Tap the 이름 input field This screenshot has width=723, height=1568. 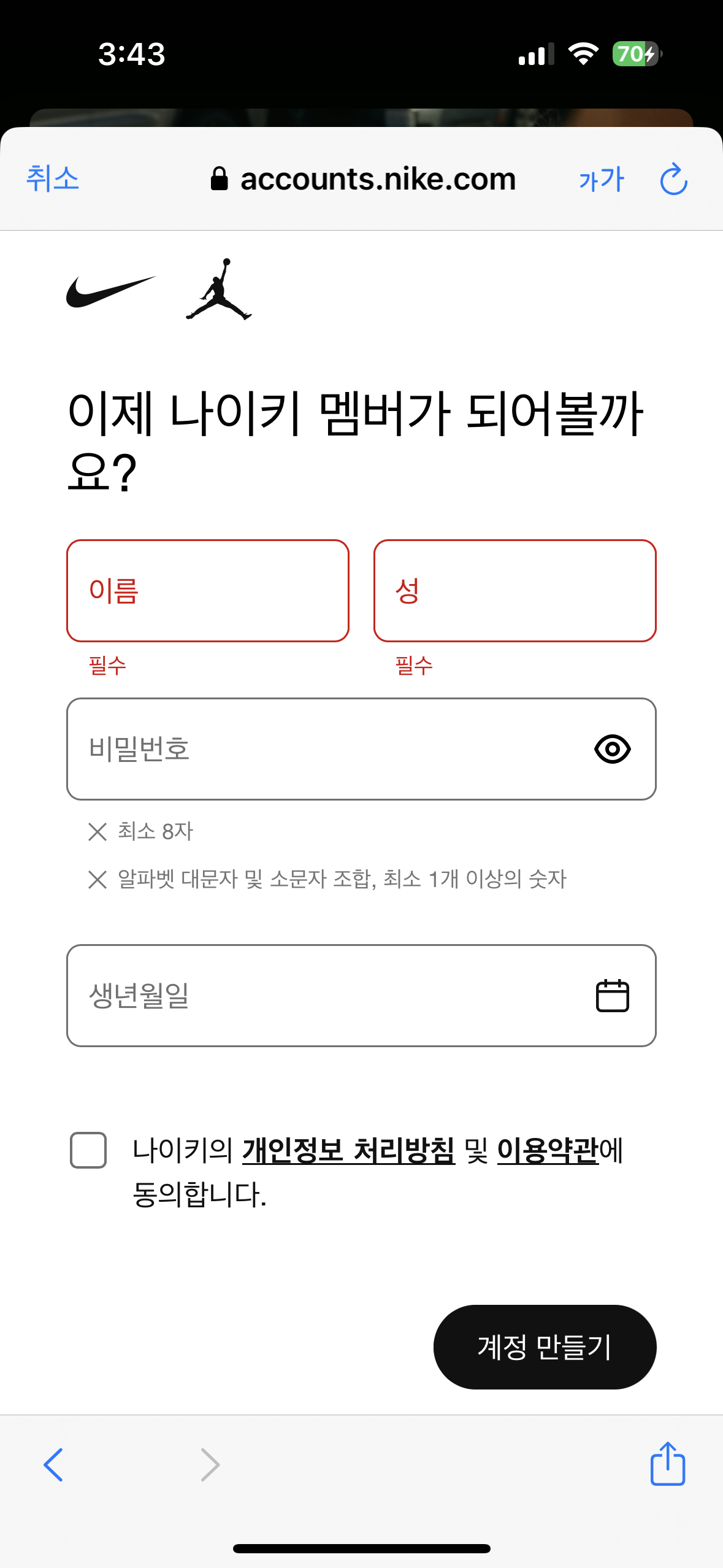point(208,590)
